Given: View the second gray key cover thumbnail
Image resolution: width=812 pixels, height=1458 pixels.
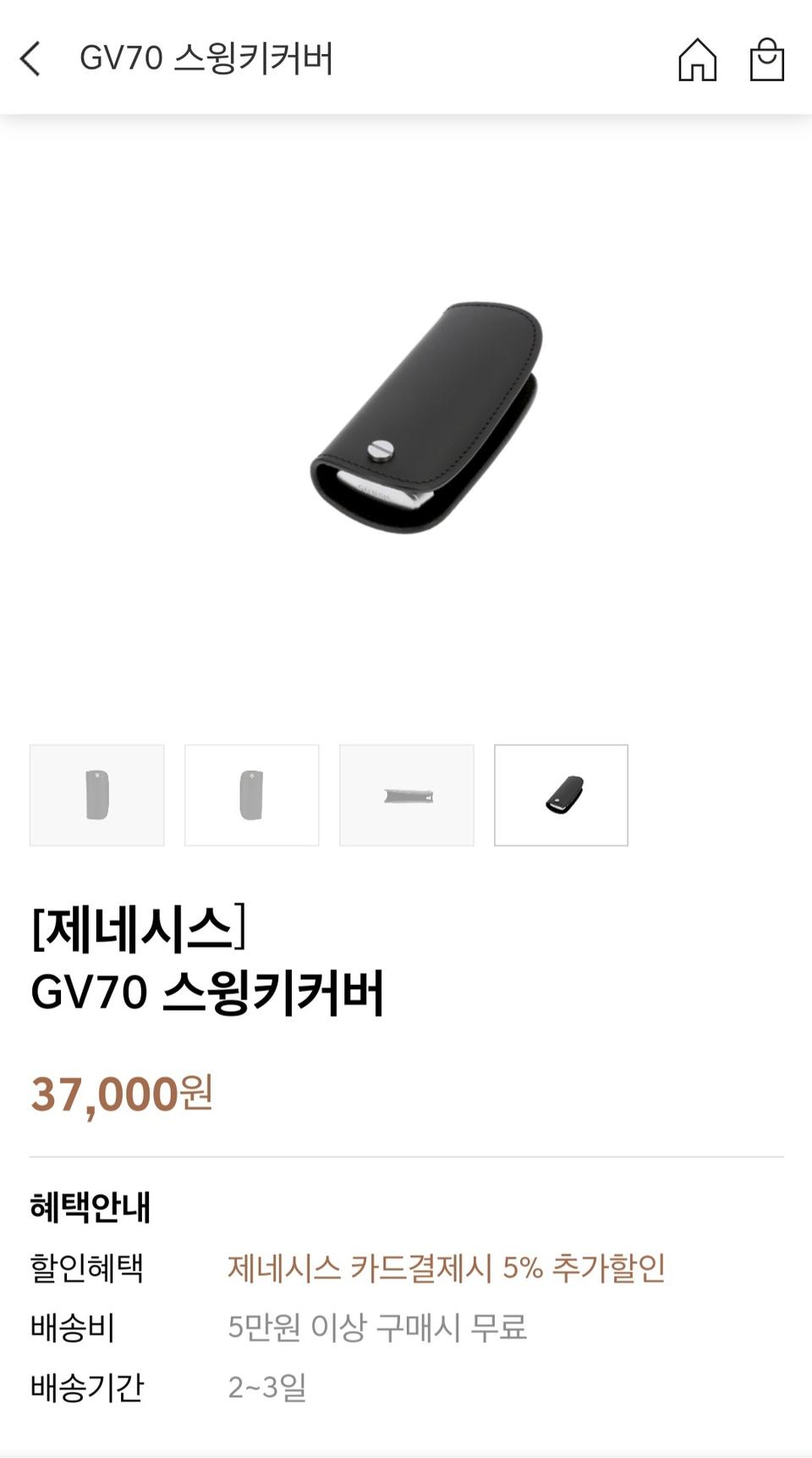Looking at the screenshot, I should (x=252, y=795).
